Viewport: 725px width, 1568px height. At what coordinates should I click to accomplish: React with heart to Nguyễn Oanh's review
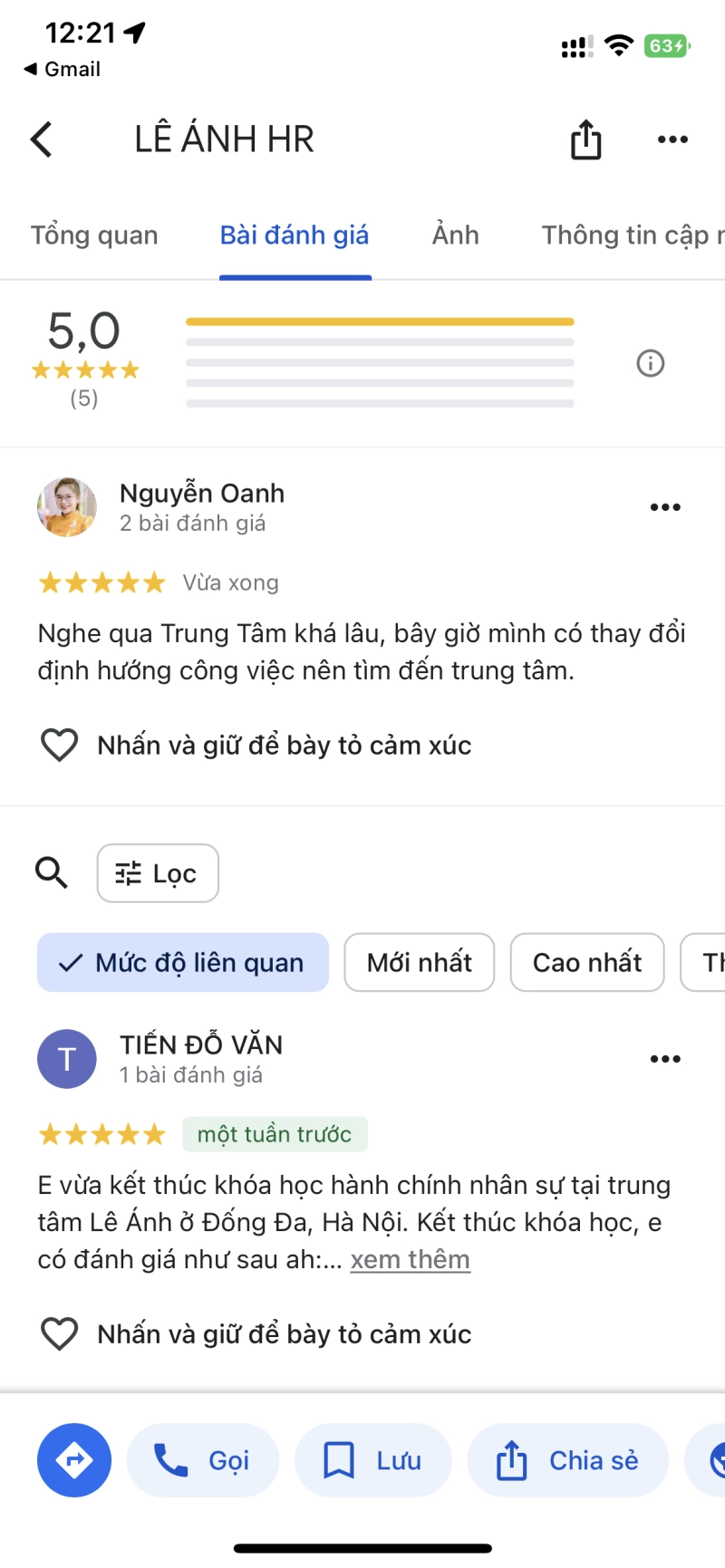coord(60,746)
